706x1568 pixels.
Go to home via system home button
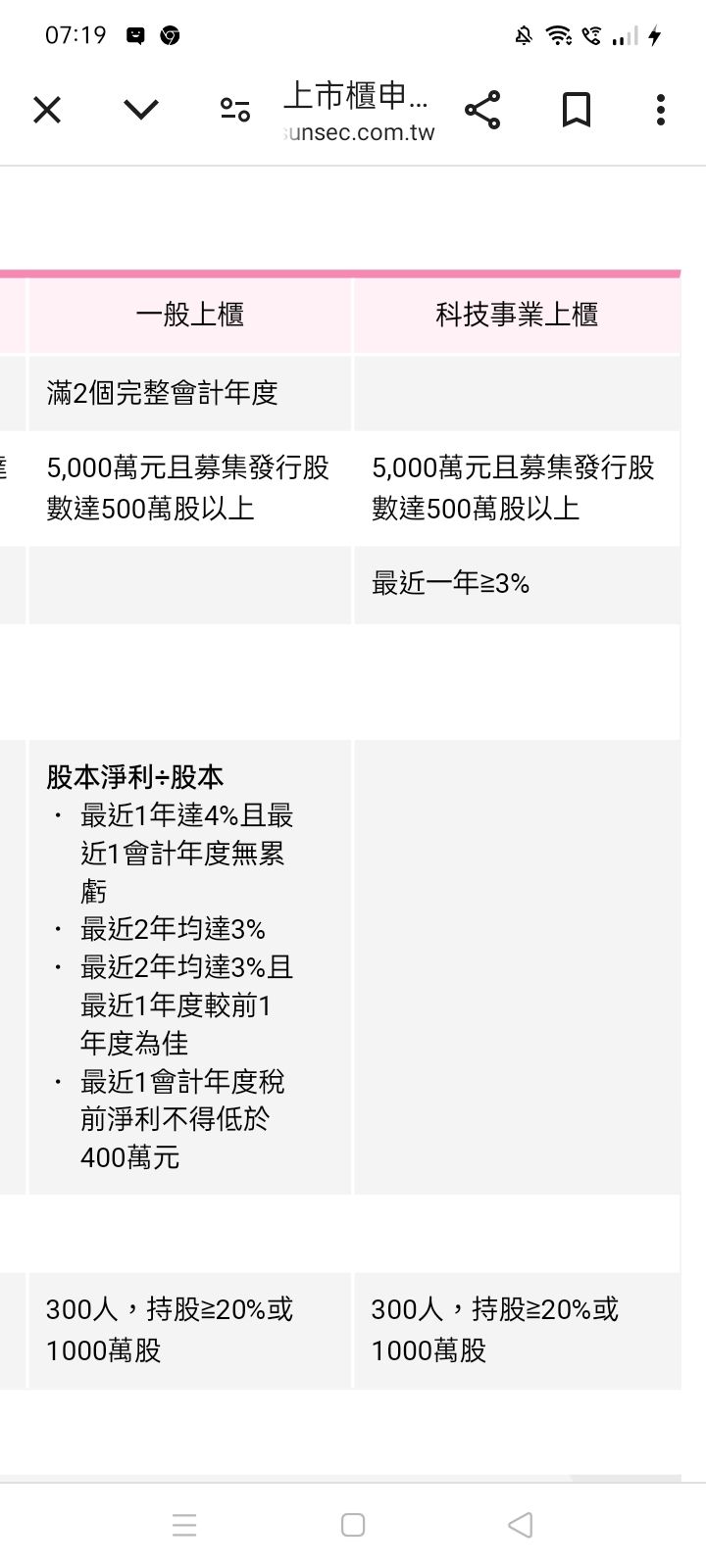coord(353,1525)
